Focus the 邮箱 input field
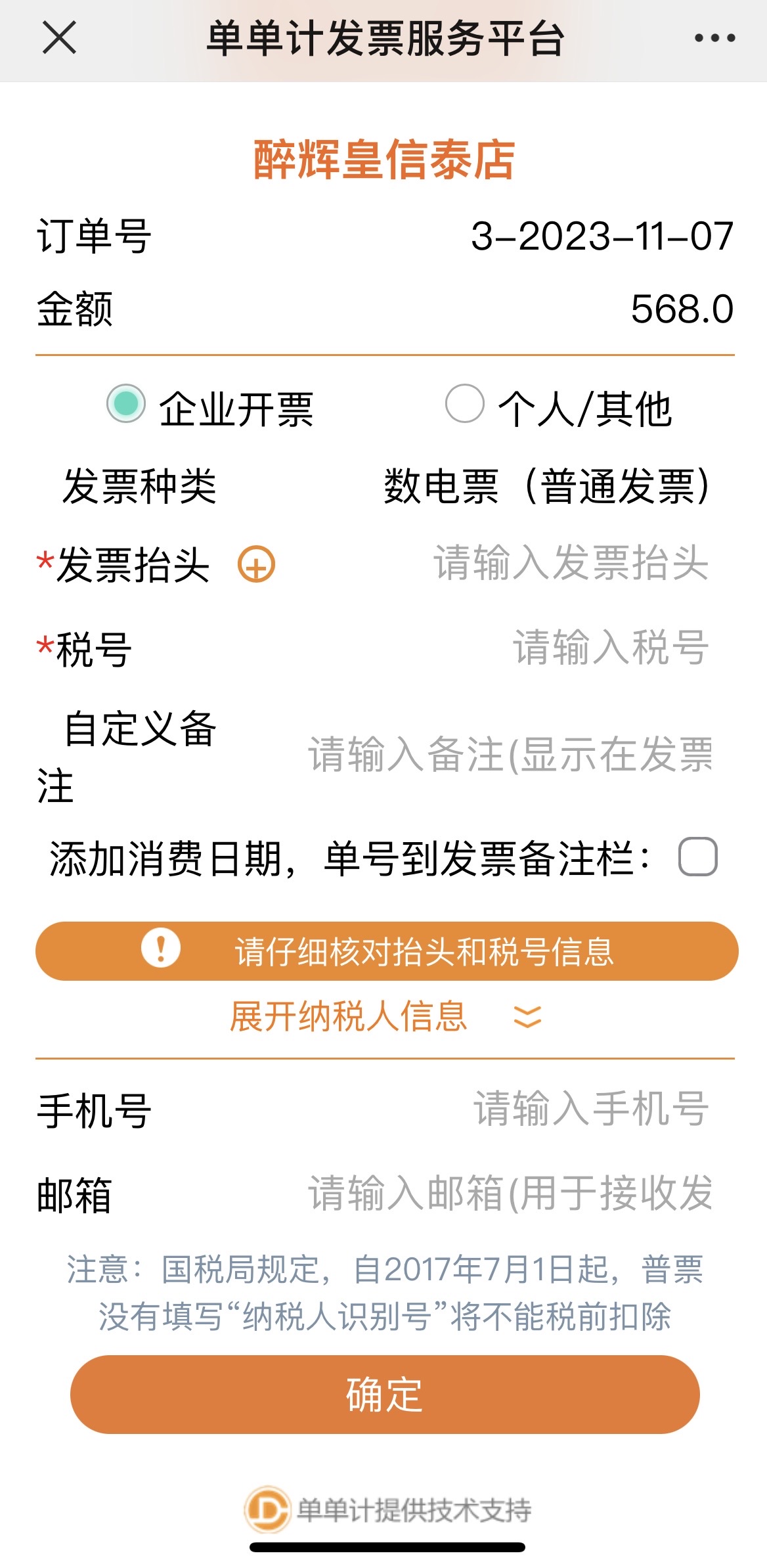The width and height of the screenshot is (767, 1568). click(x=510, y=1193)
